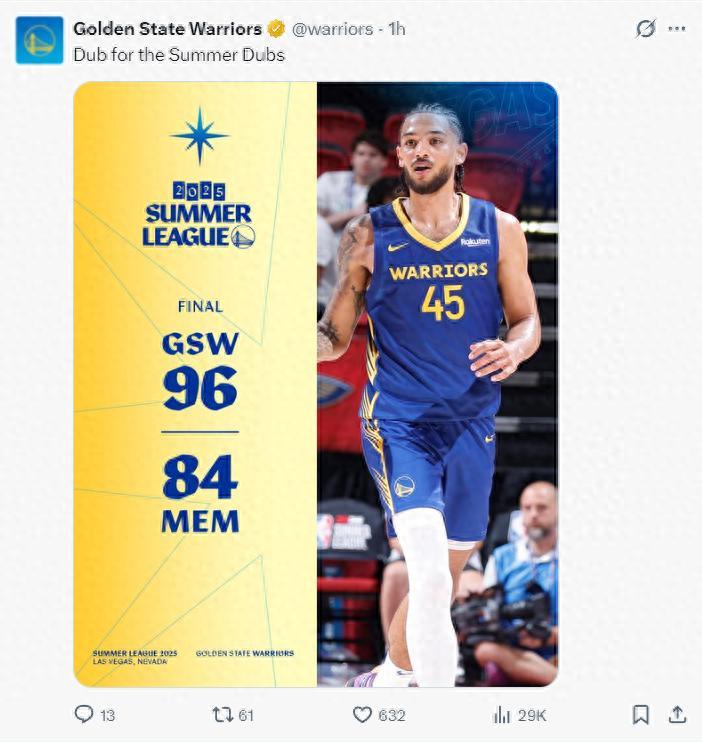The image size is (702, 742).
Task: Reply to the Warriors post
Action: [x=85, y=714]
